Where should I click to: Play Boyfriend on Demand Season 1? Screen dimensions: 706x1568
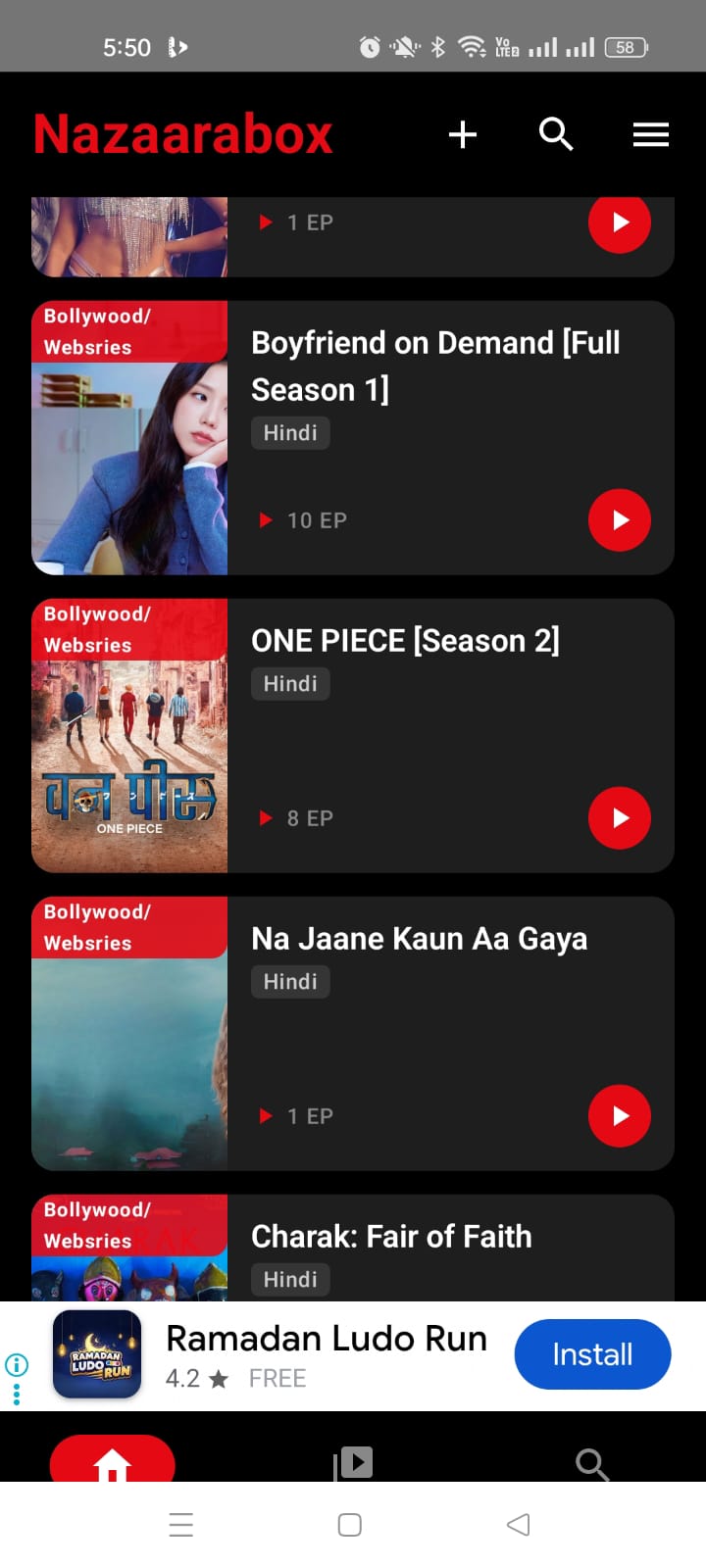tap(619, 520)
